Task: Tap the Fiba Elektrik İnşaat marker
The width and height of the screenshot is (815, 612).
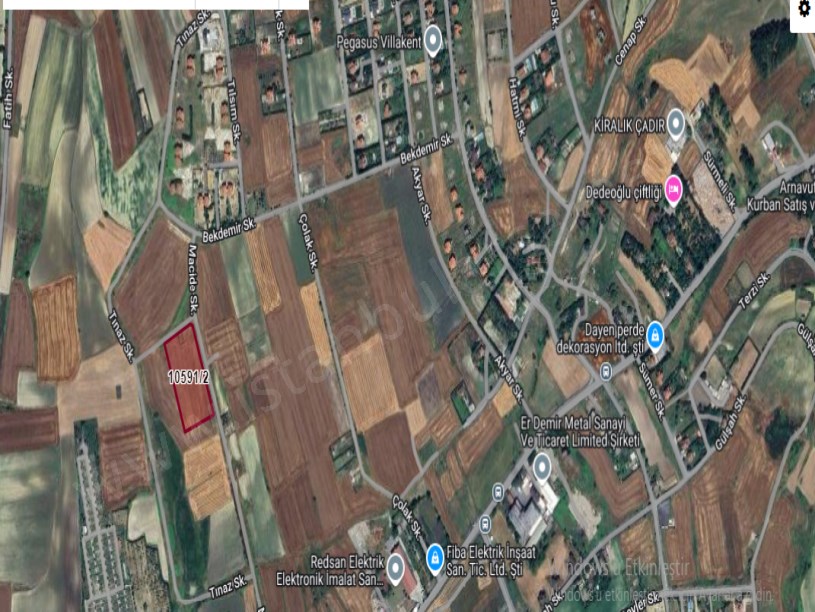Action: pyautogui.click(x=435, y=557)
